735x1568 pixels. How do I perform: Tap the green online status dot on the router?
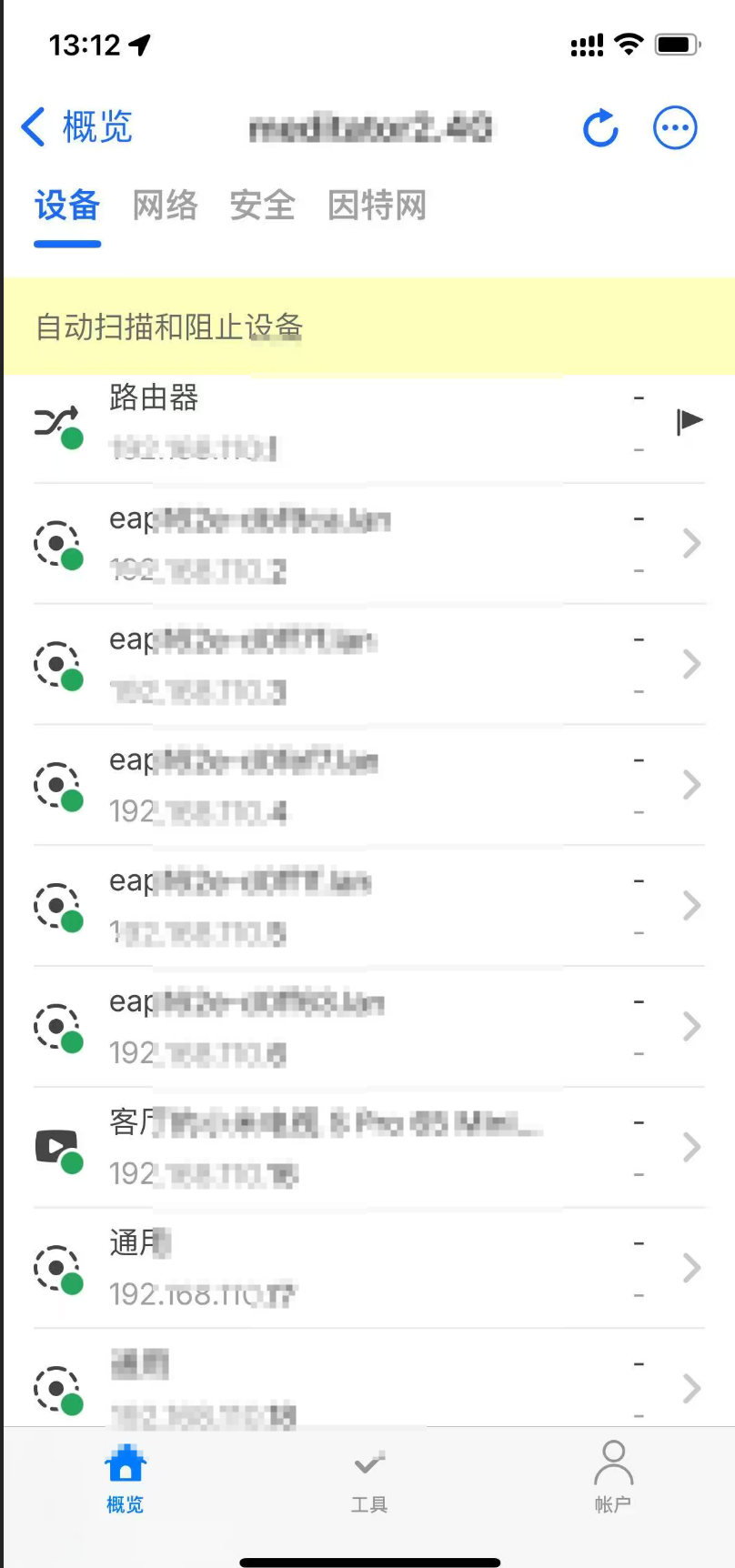(70, 438)
